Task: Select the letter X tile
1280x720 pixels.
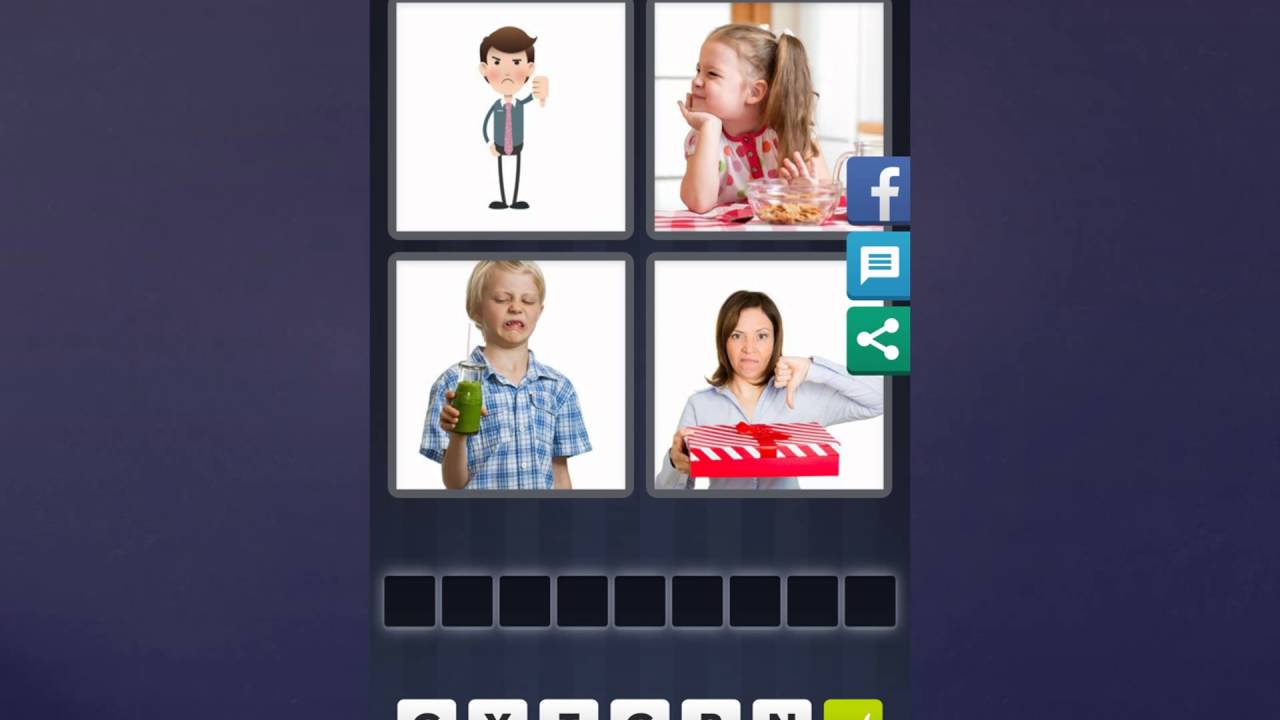Action: pos(497,711)
